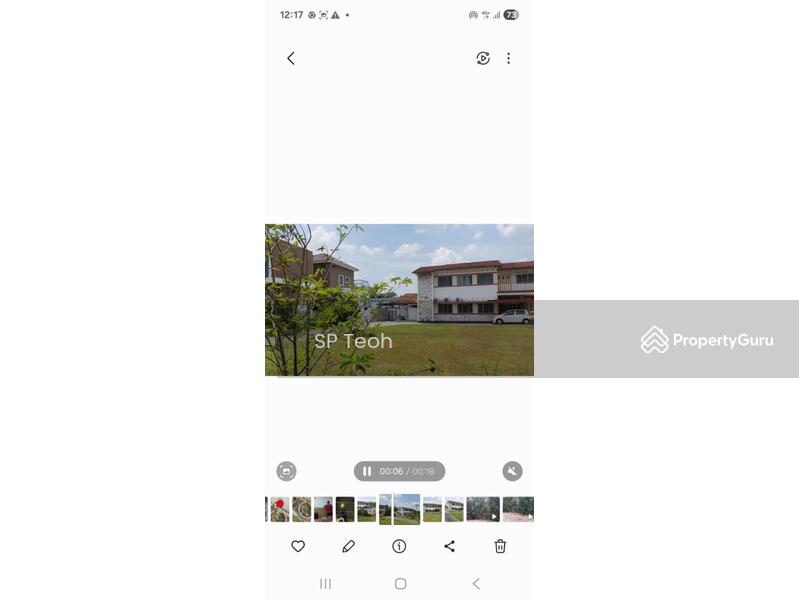Screen dimensions: 800x600
Task: Open the more options overflow menu
Action: 508,58
